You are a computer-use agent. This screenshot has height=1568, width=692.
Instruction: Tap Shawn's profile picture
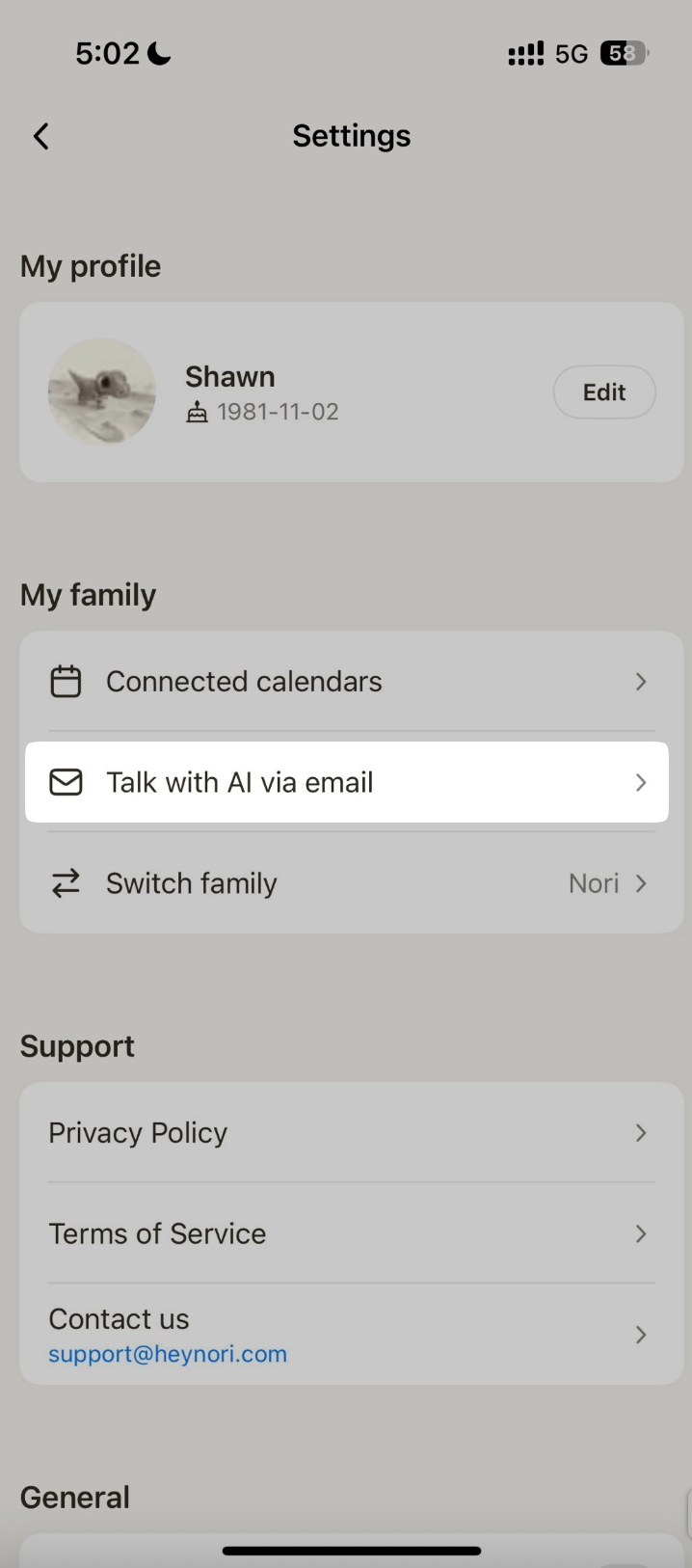tap(102, 392)
